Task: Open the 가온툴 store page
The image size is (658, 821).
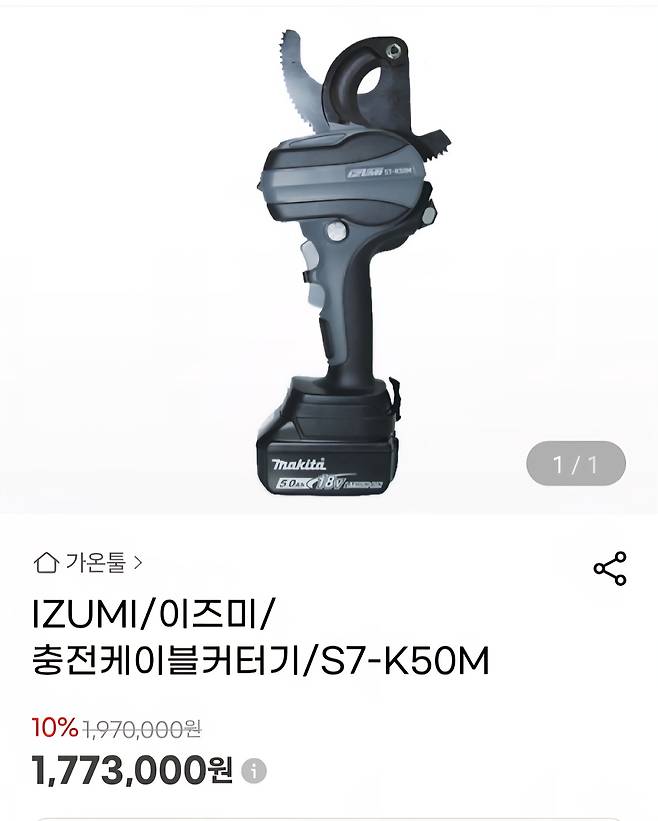Action: click(x=90, y=563)
